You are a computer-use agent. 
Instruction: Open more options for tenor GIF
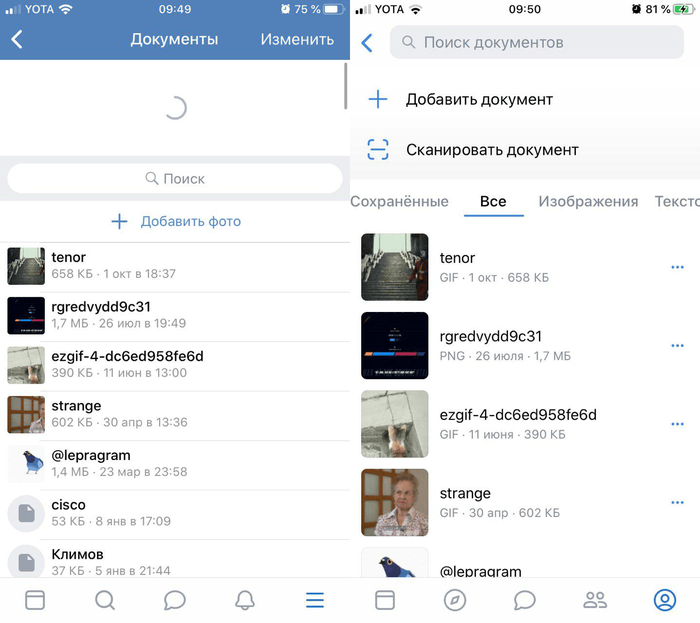click(677, 267)
